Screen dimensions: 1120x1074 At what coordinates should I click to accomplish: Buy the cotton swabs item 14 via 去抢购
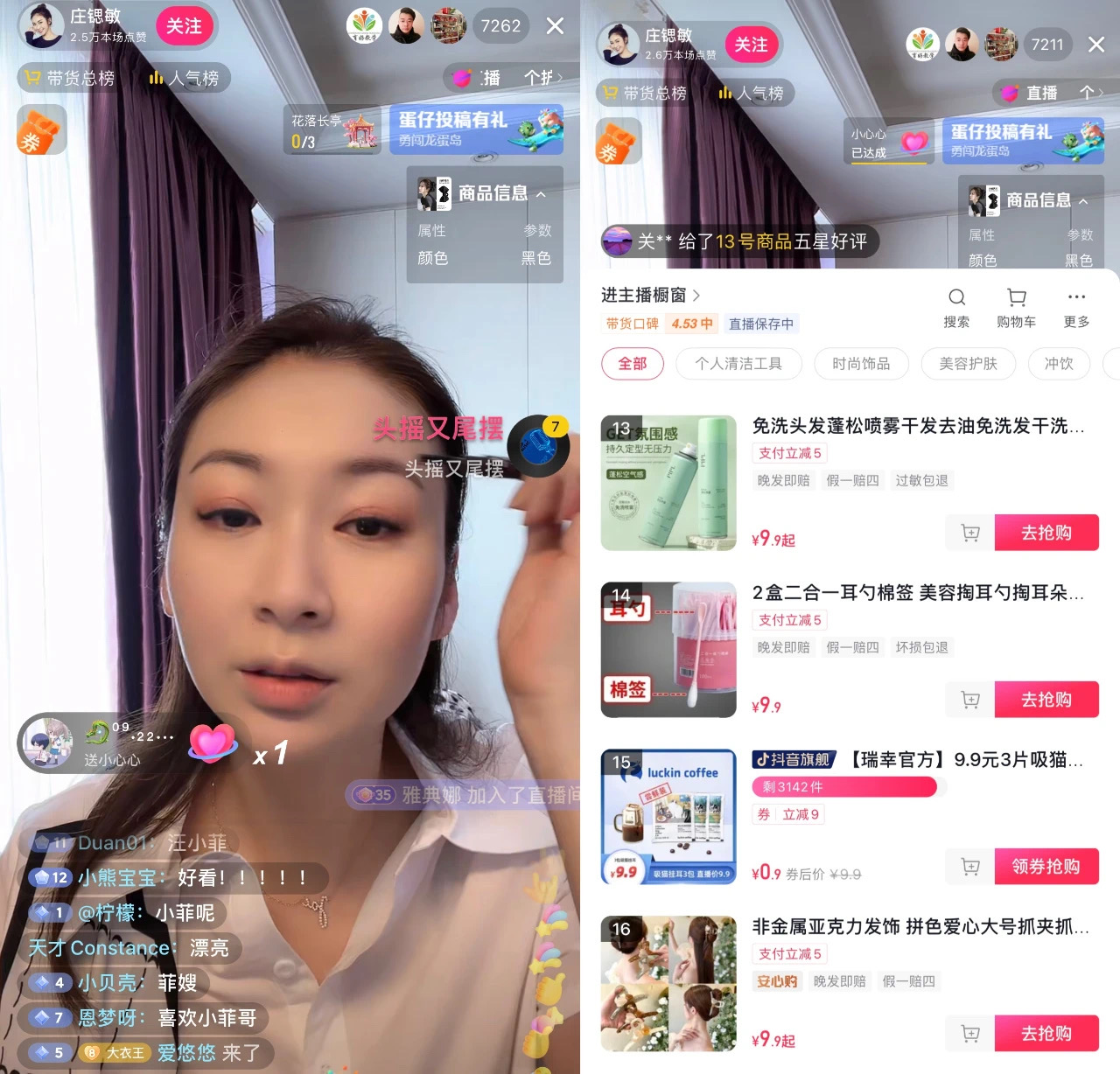pos(1046,700)
